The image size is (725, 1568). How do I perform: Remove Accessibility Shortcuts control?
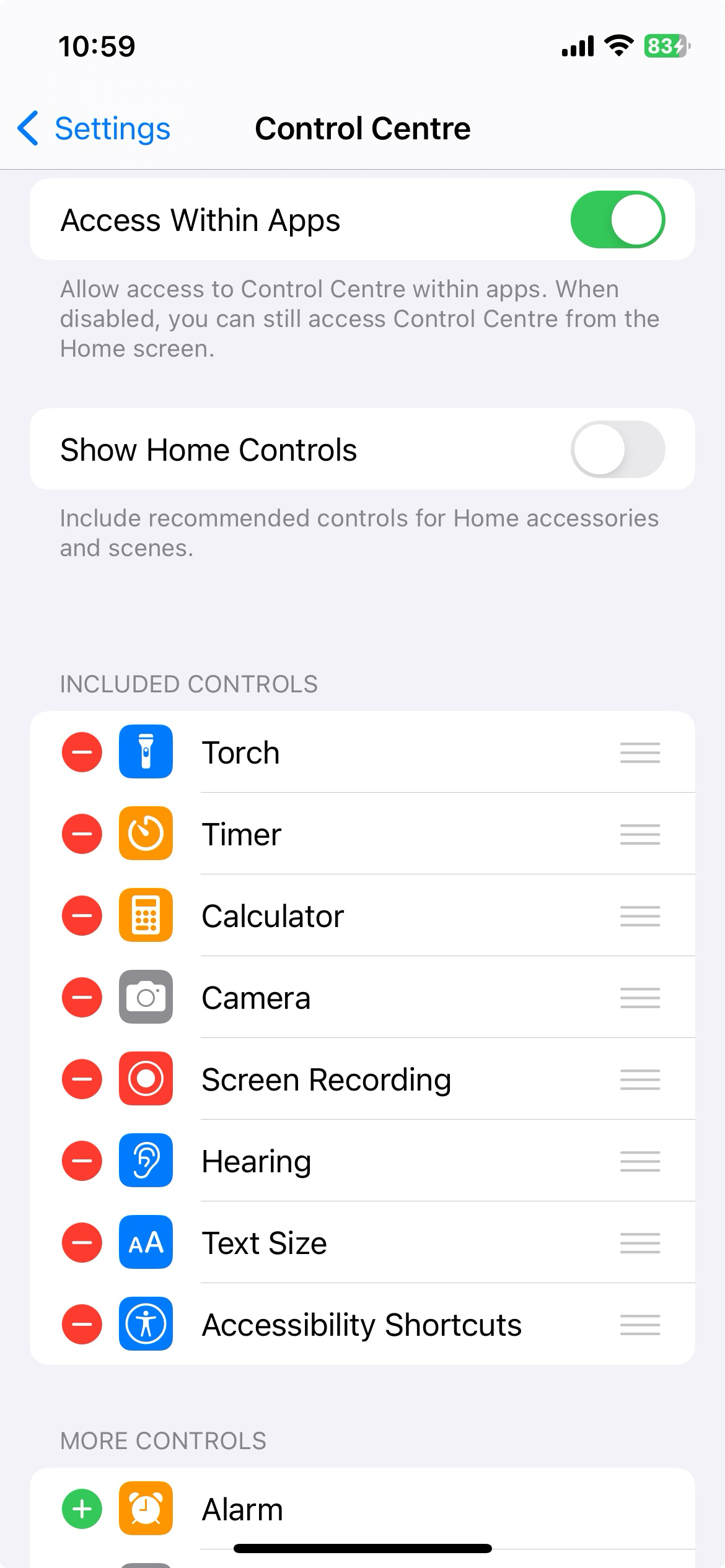coord(82,1325)
